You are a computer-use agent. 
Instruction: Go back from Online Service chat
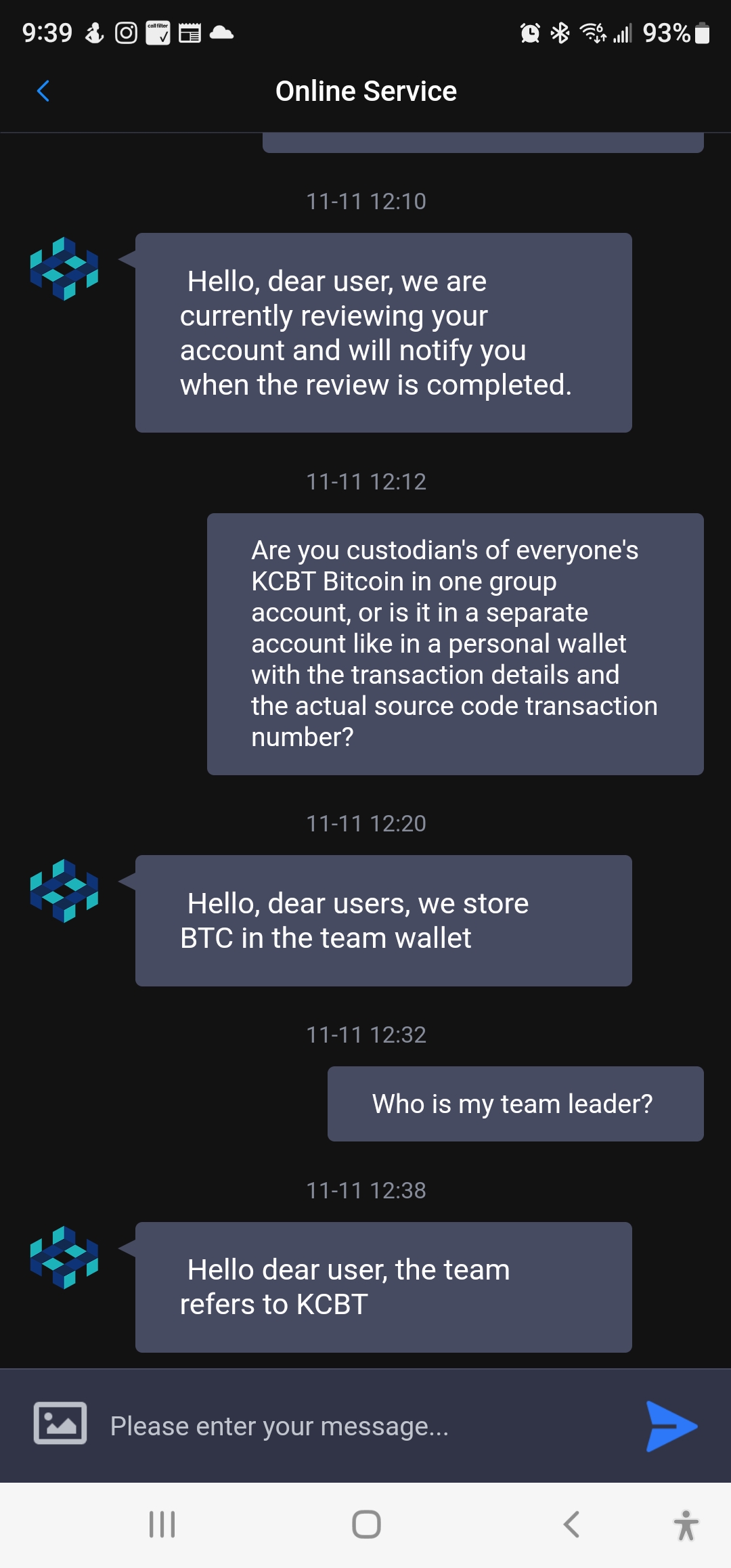click(43, 91)
